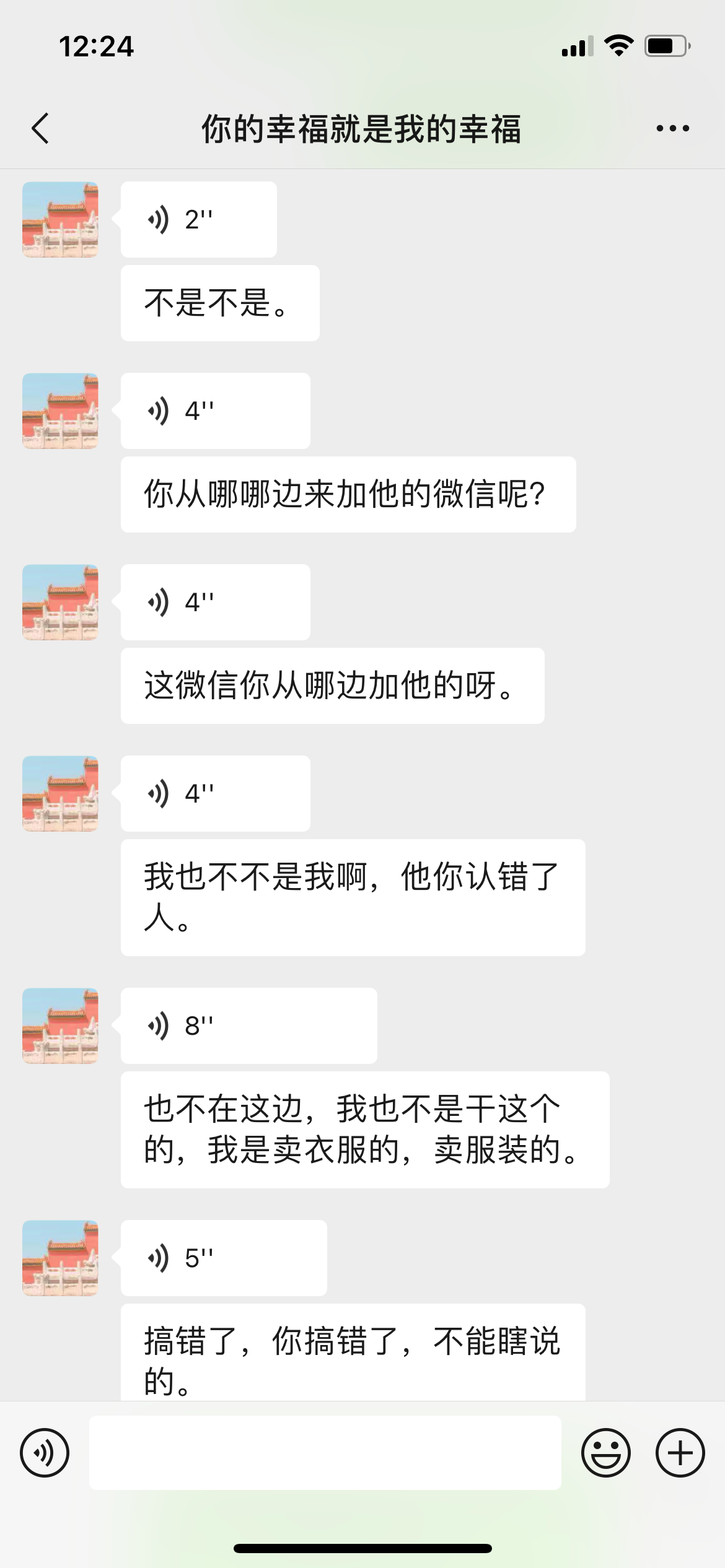
Task: Play the 8'' voice message
Action: [x=248, y=1026]
